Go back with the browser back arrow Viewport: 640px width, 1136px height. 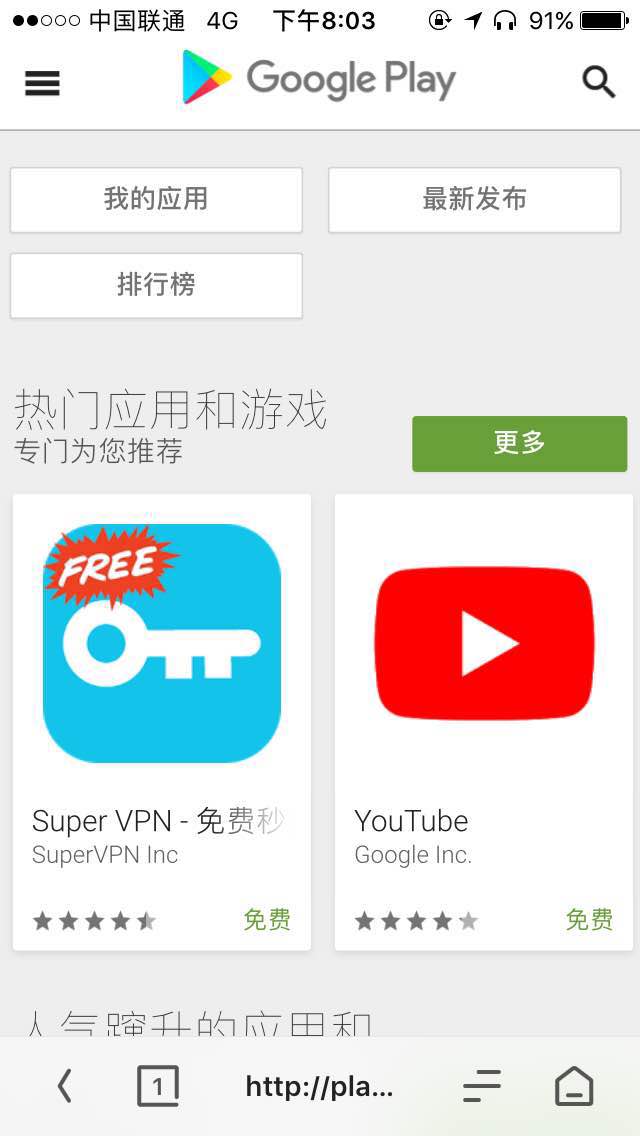coord(65,1086)
